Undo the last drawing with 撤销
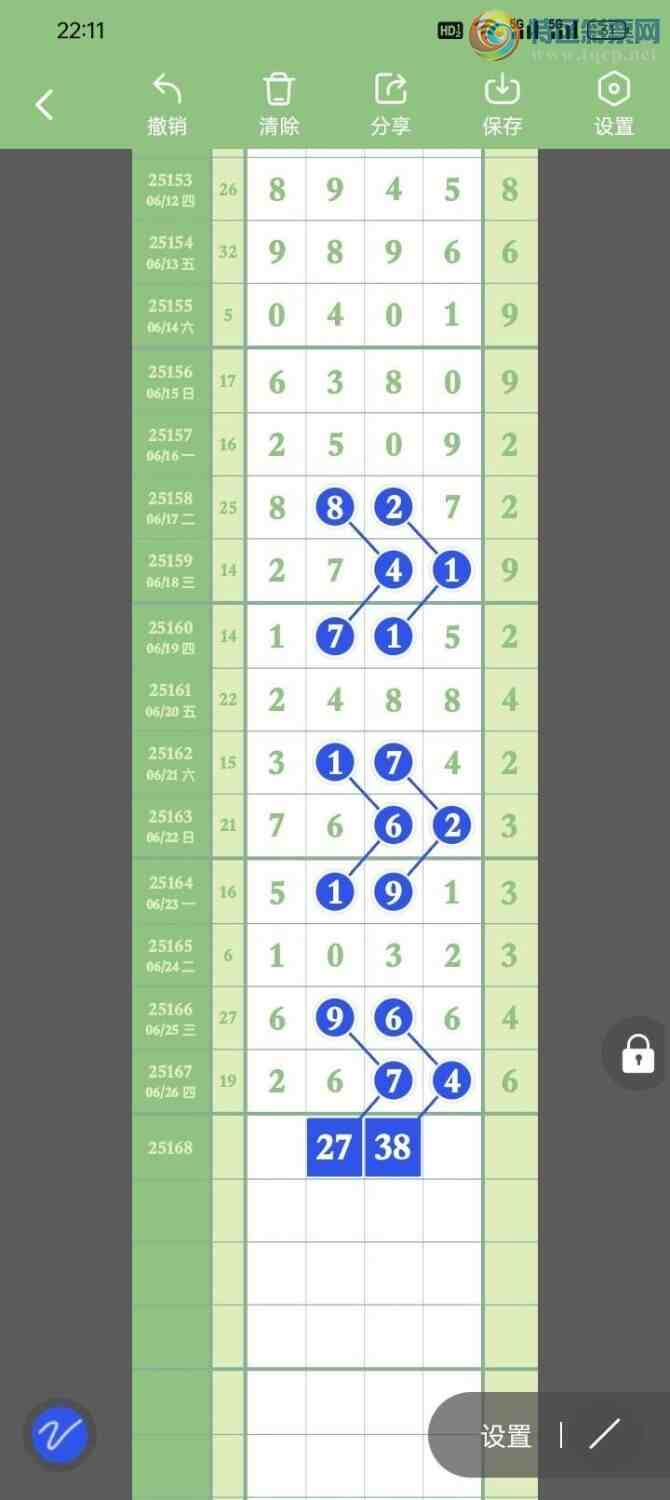Image resolution: width=670 pixels, height=1500 pixels. pos(167,104)
